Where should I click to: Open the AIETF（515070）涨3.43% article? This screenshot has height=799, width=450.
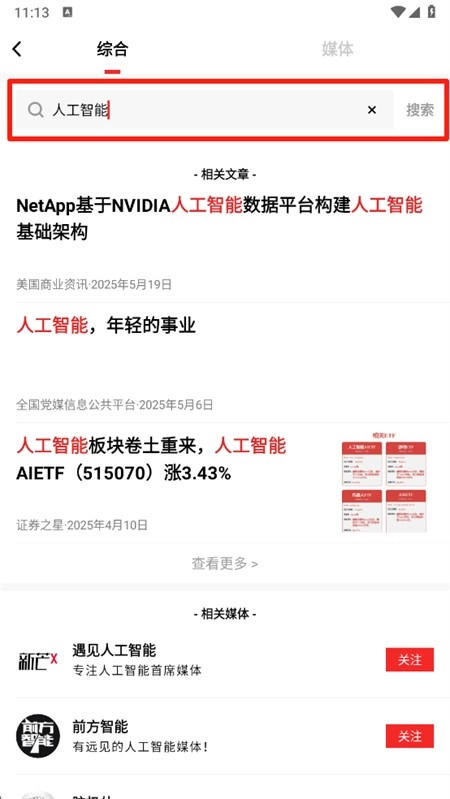click(151, 459)
